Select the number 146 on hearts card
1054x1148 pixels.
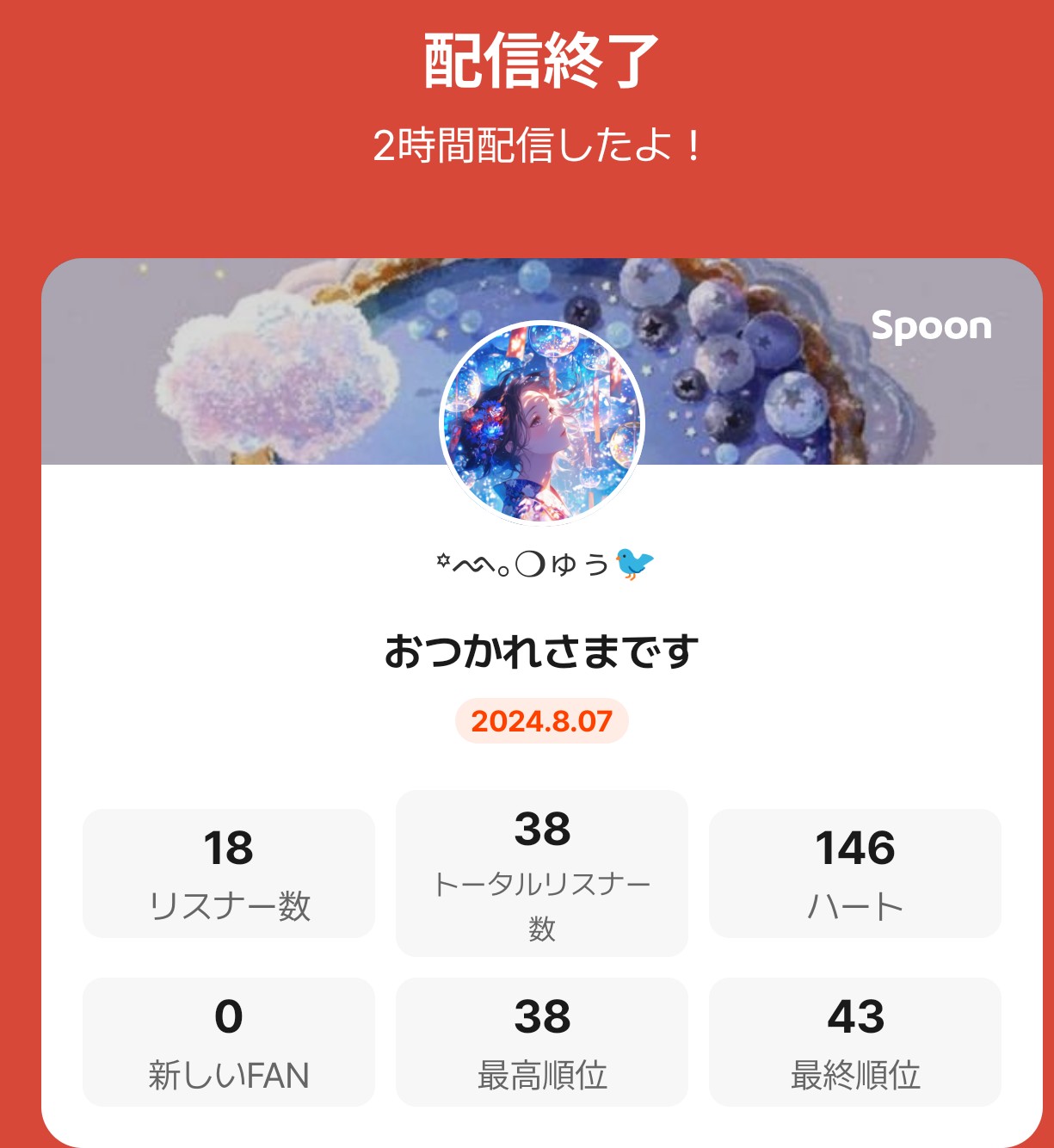click(856, 851)
